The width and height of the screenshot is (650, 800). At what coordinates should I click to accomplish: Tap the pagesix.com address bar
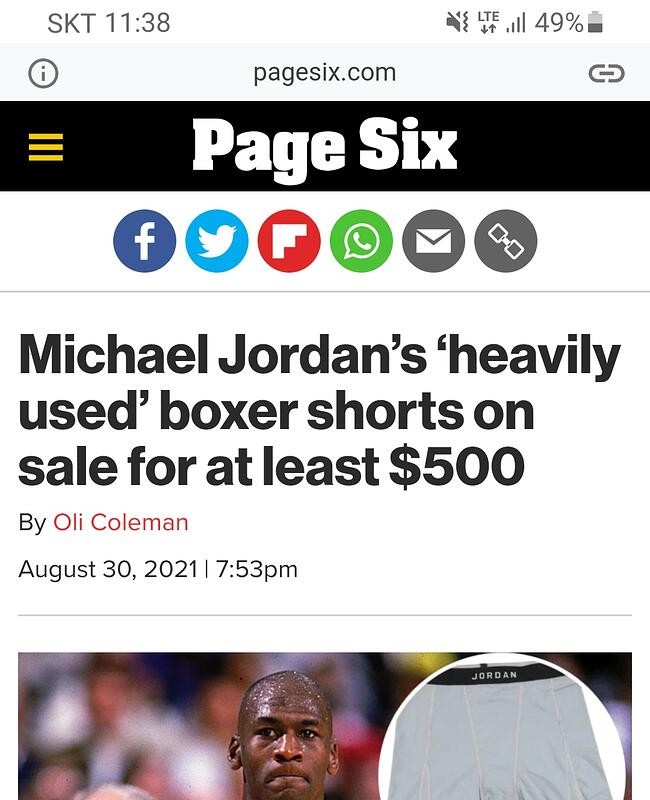pos(324,73)
